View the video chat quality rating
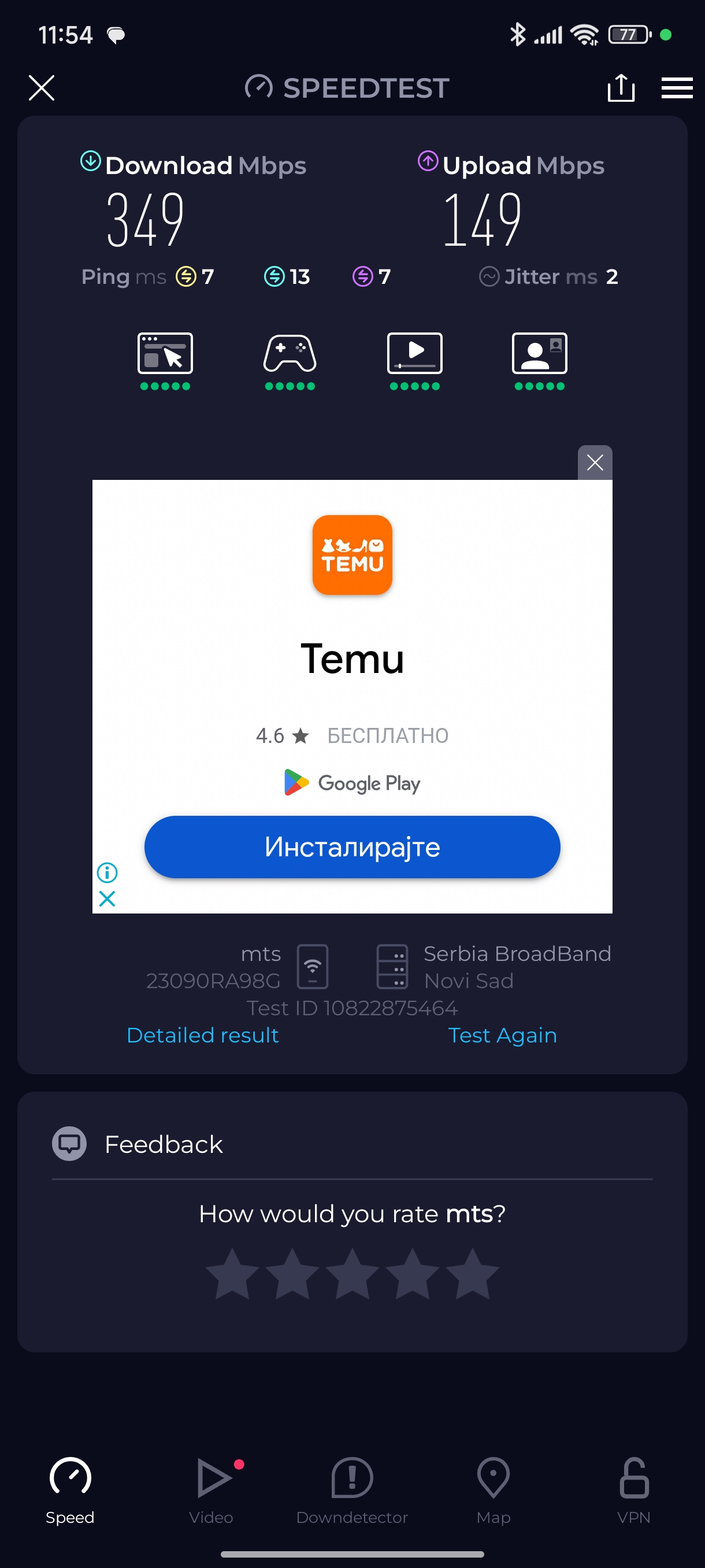Image resolution: width=705 pixels, height=1568 pixels. pyautogui.click(x=539, y=360)
